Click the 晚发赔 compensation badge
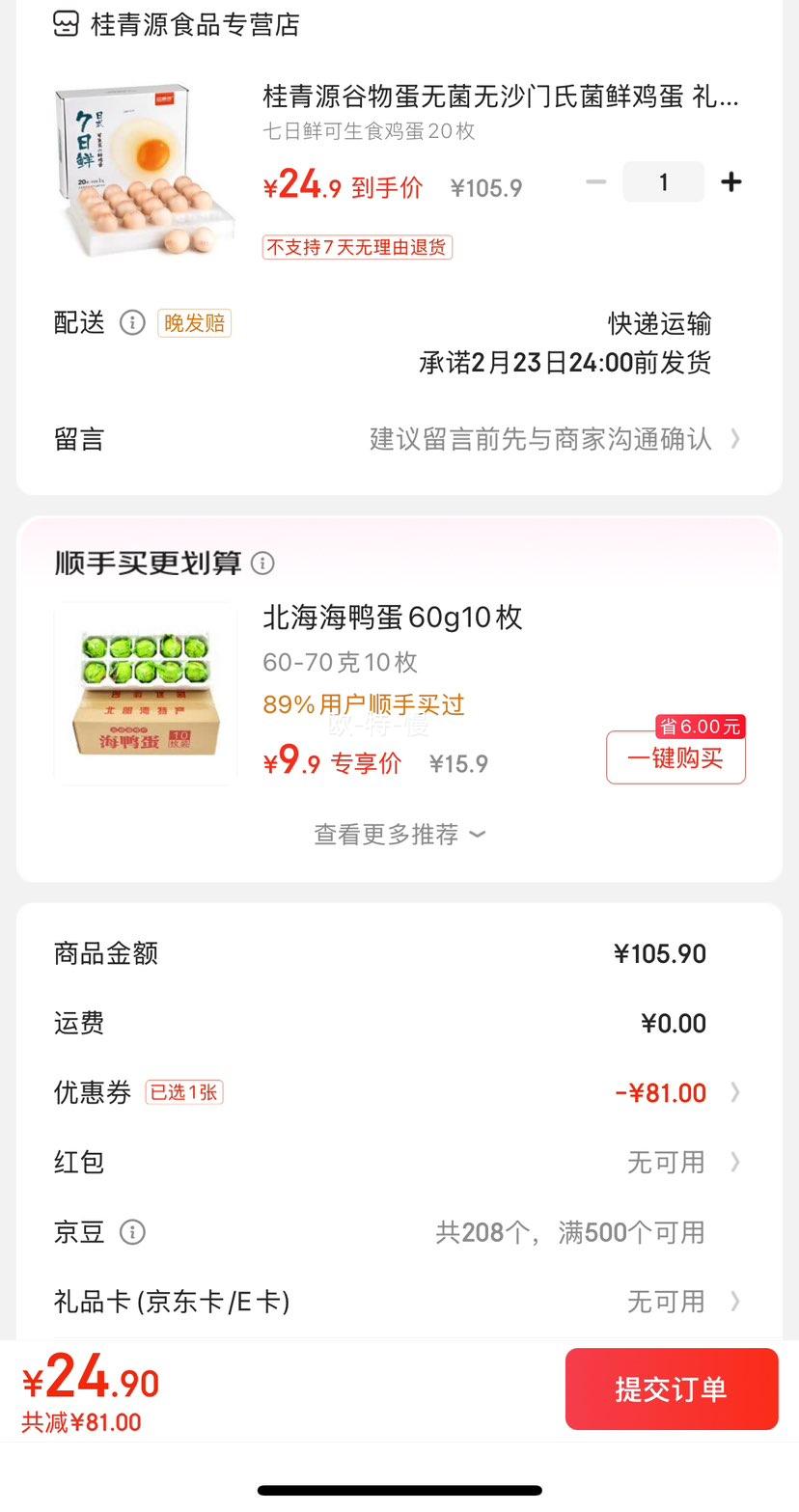This screenshot has width=799, height=1512. [x=193, y=323]
